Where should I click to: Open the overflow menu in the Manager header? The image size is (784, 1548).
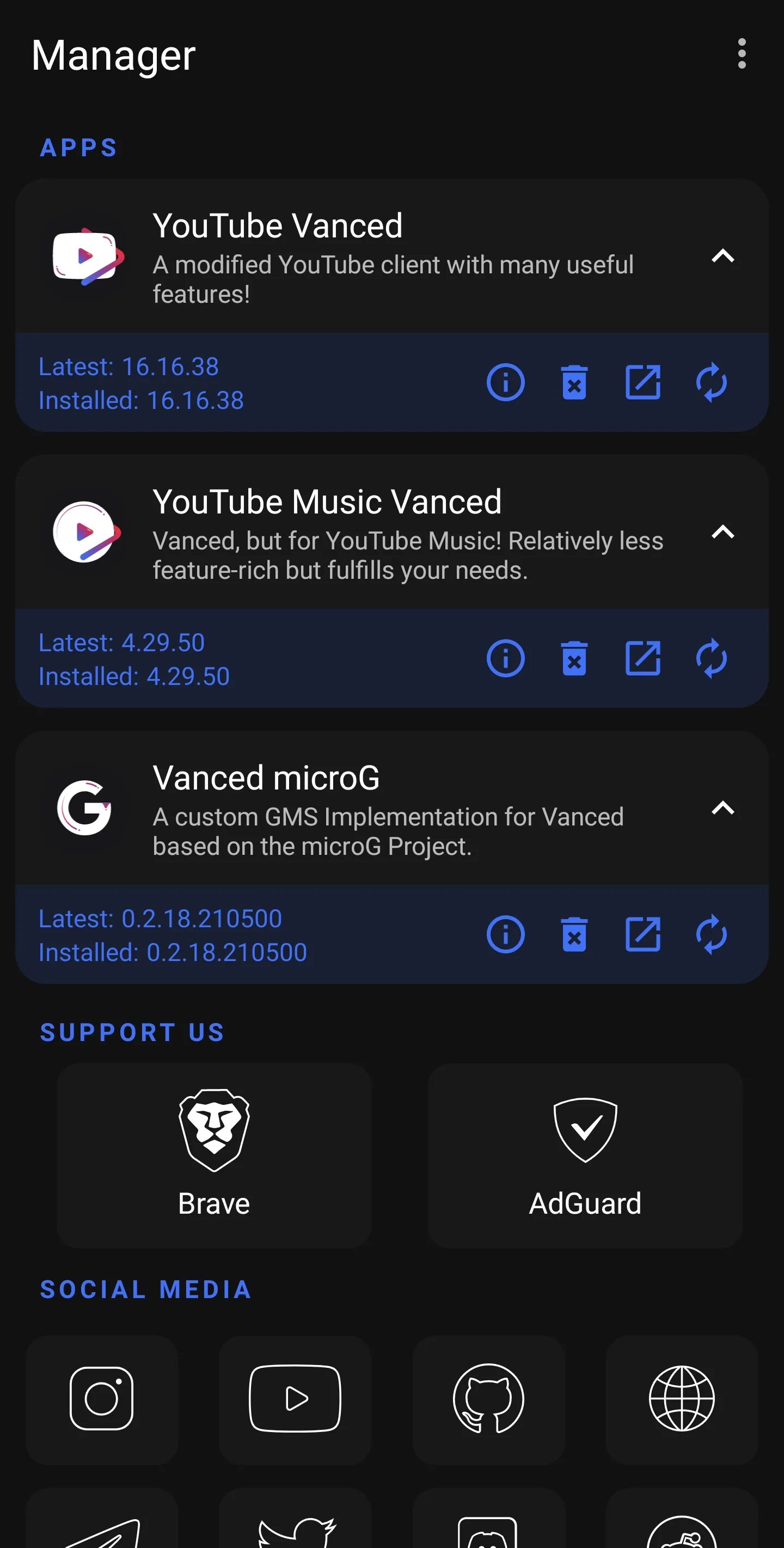click(742, 54)
